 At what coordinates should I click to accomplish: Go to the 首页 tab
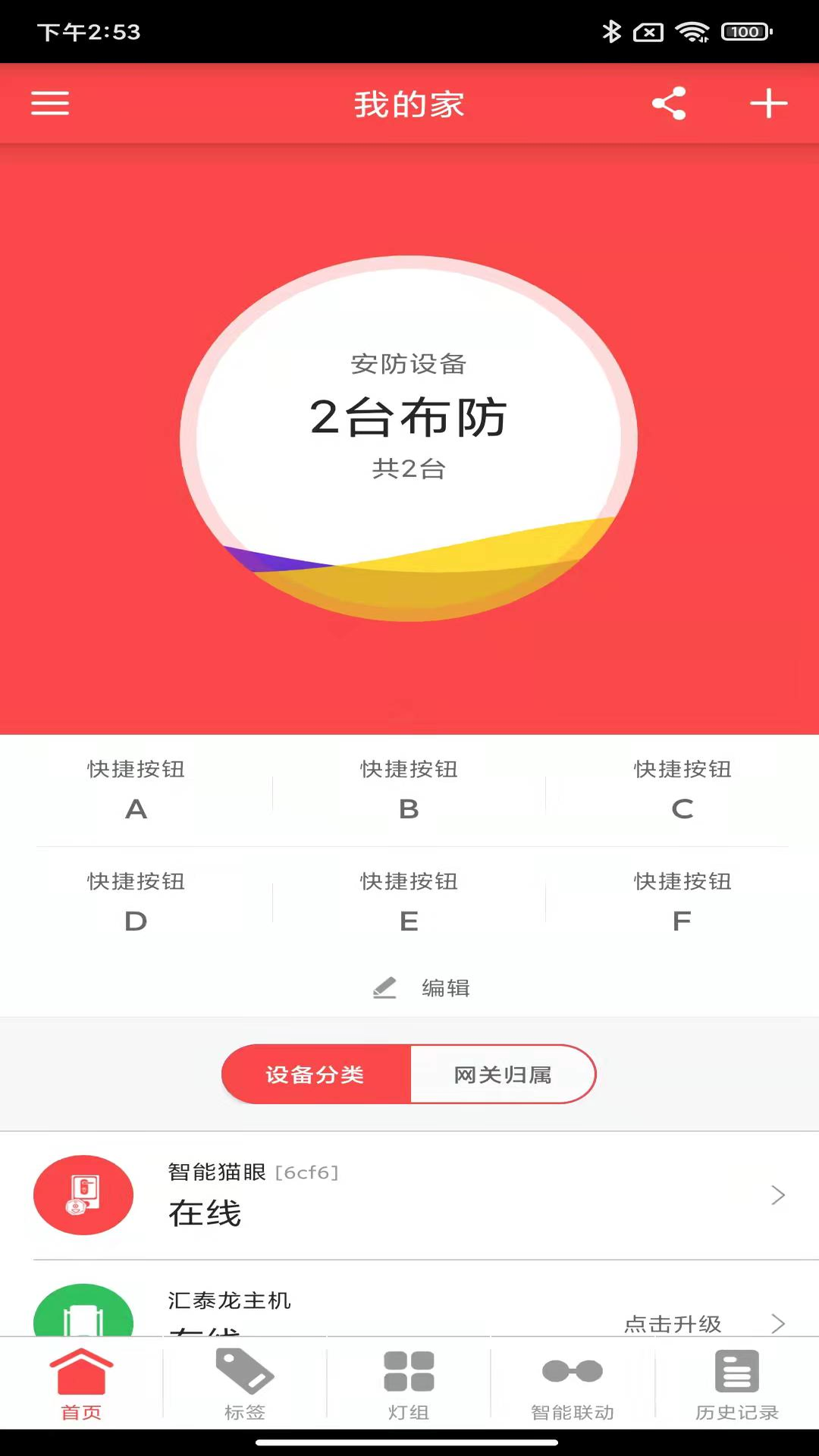81,1384
